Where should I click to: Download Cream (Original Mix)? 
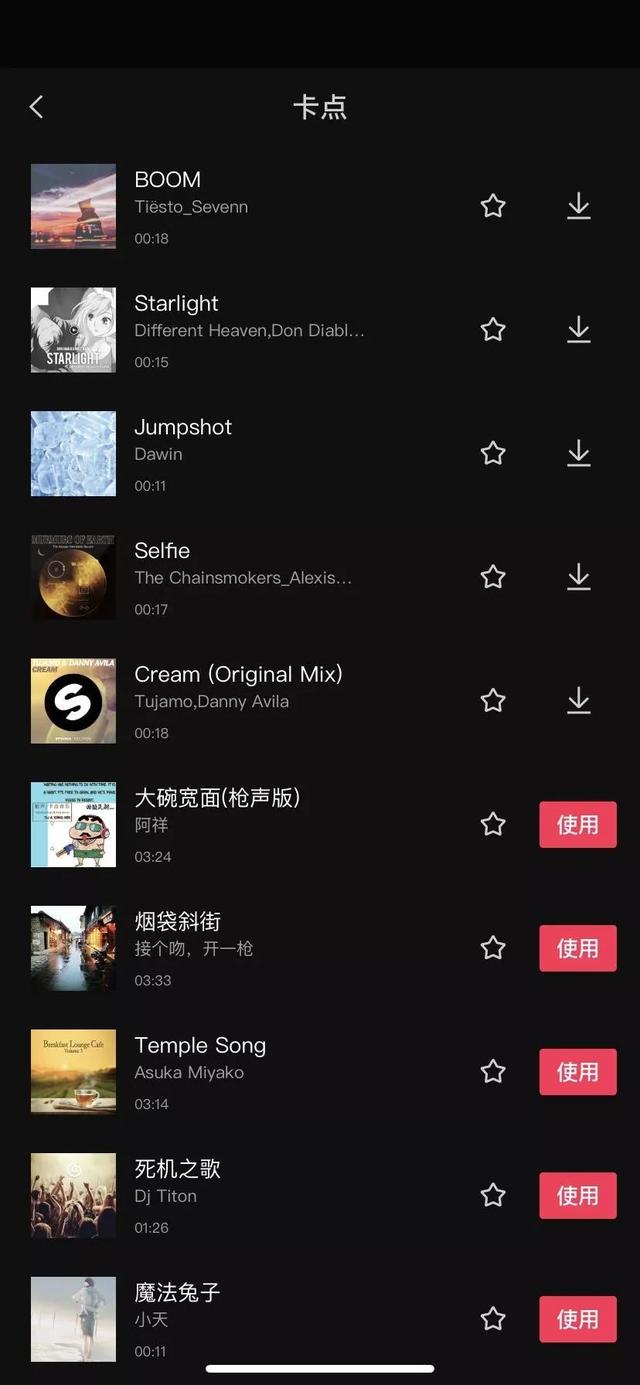[x=578, y=701]
